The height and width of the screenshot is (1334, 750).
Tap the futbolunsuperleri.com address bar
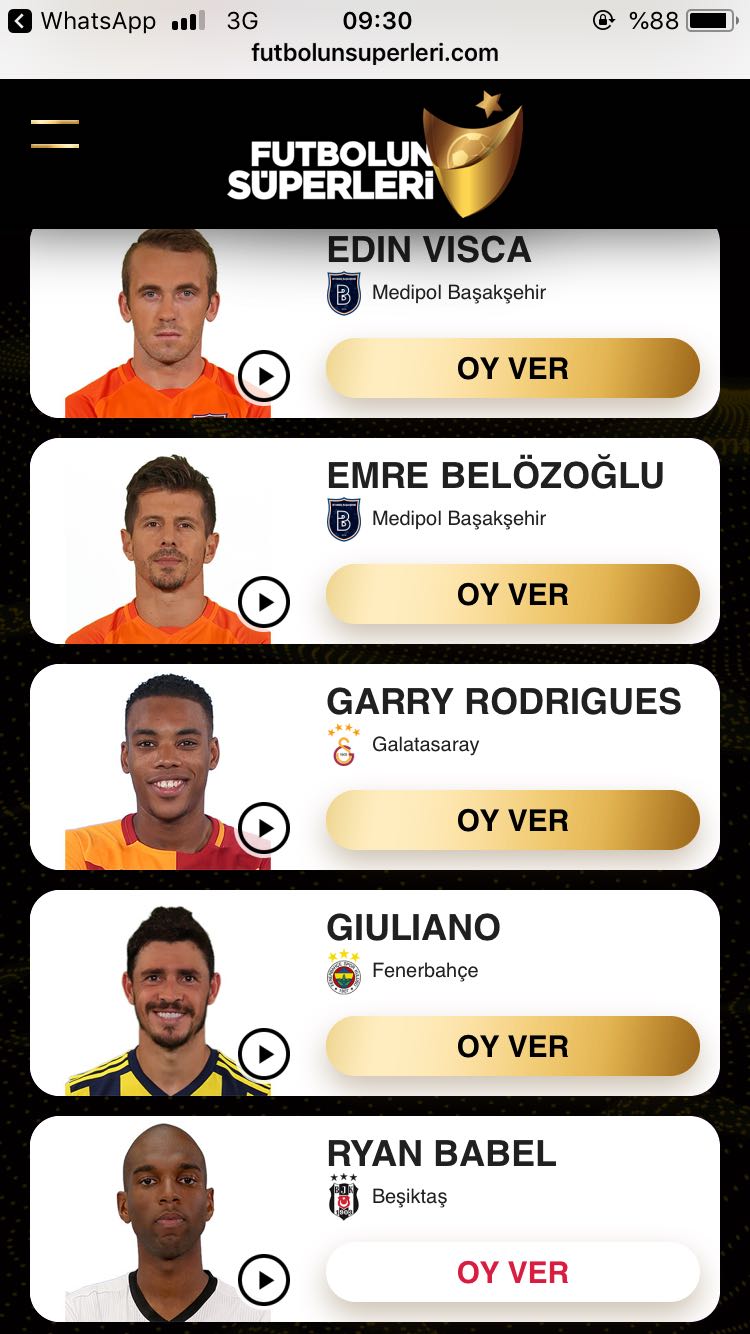[x=375, y=53]
